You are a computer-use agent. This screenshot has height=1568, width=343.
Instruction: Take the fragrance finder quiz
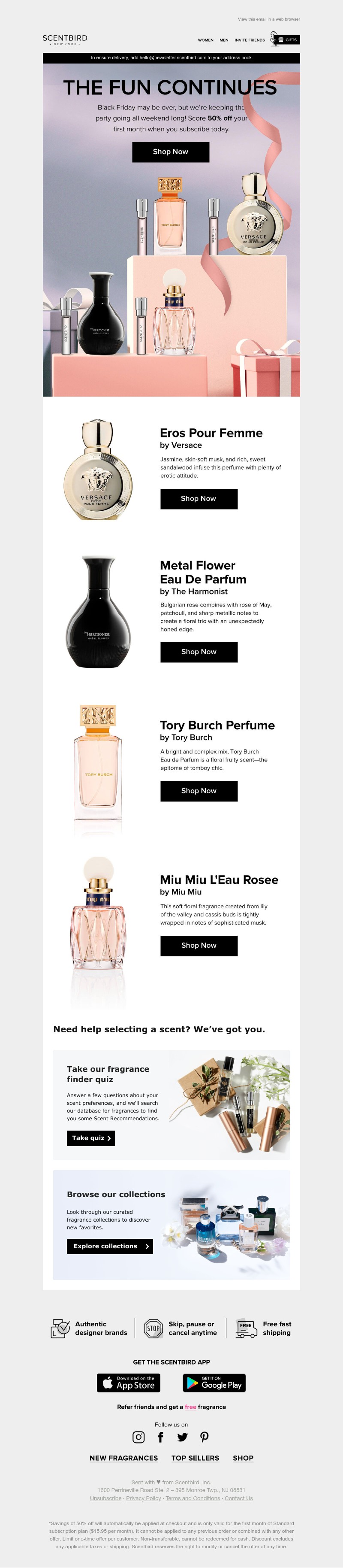90,1138
